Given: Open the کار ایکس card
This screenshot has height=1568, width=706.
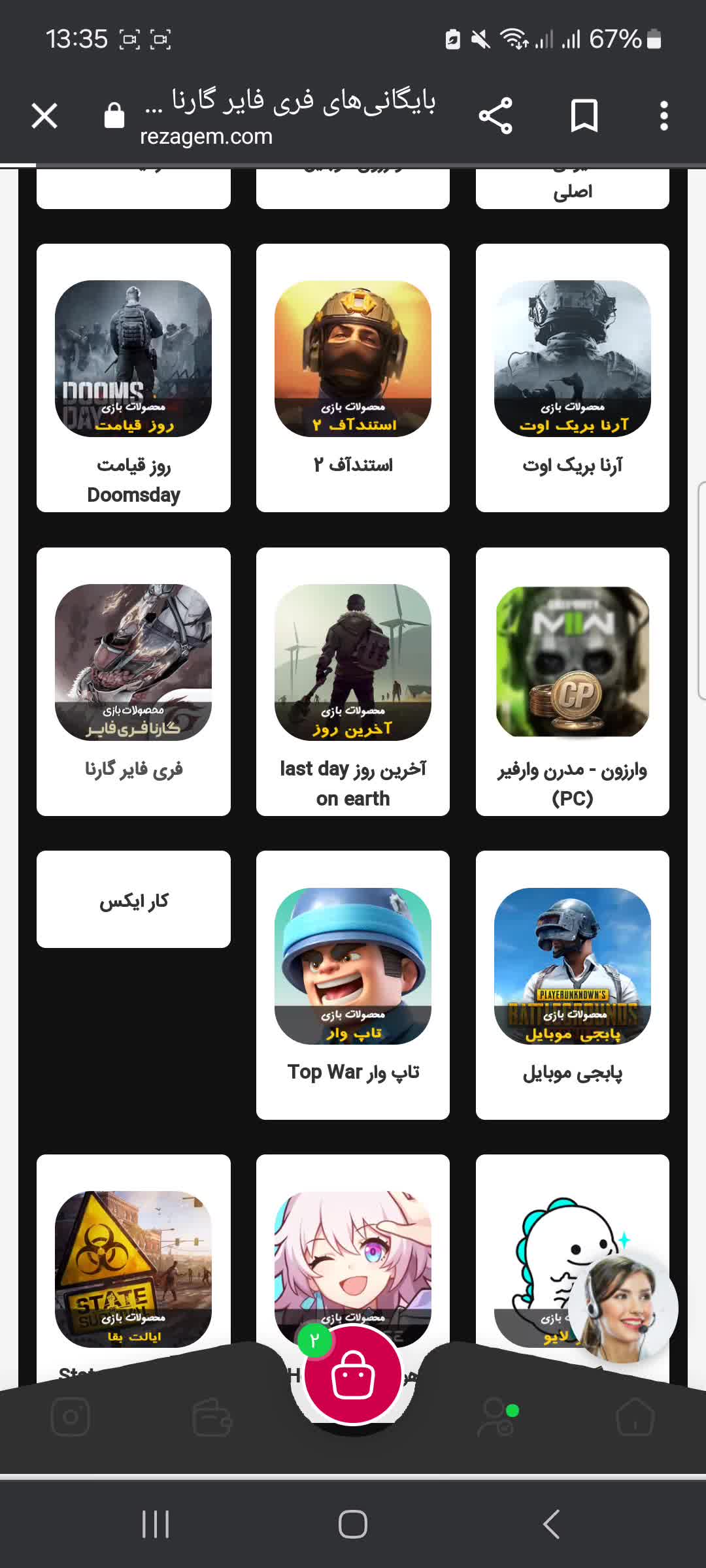Looking at the screenshot, I should coord(133,900).
